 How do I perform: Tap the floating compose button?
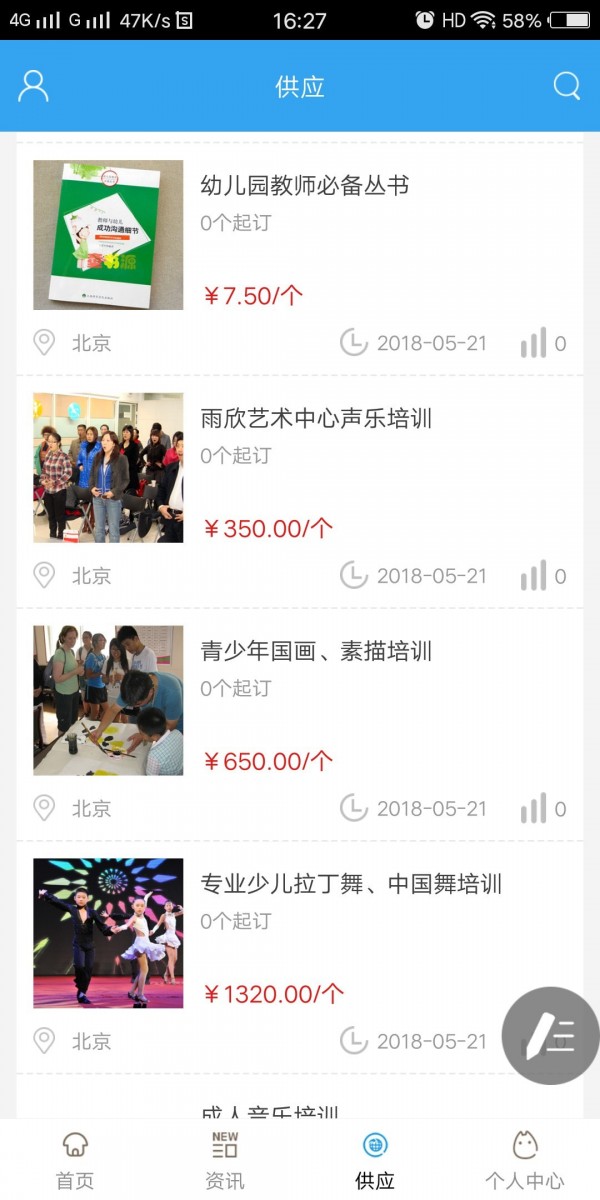(x=550, y=1036)
